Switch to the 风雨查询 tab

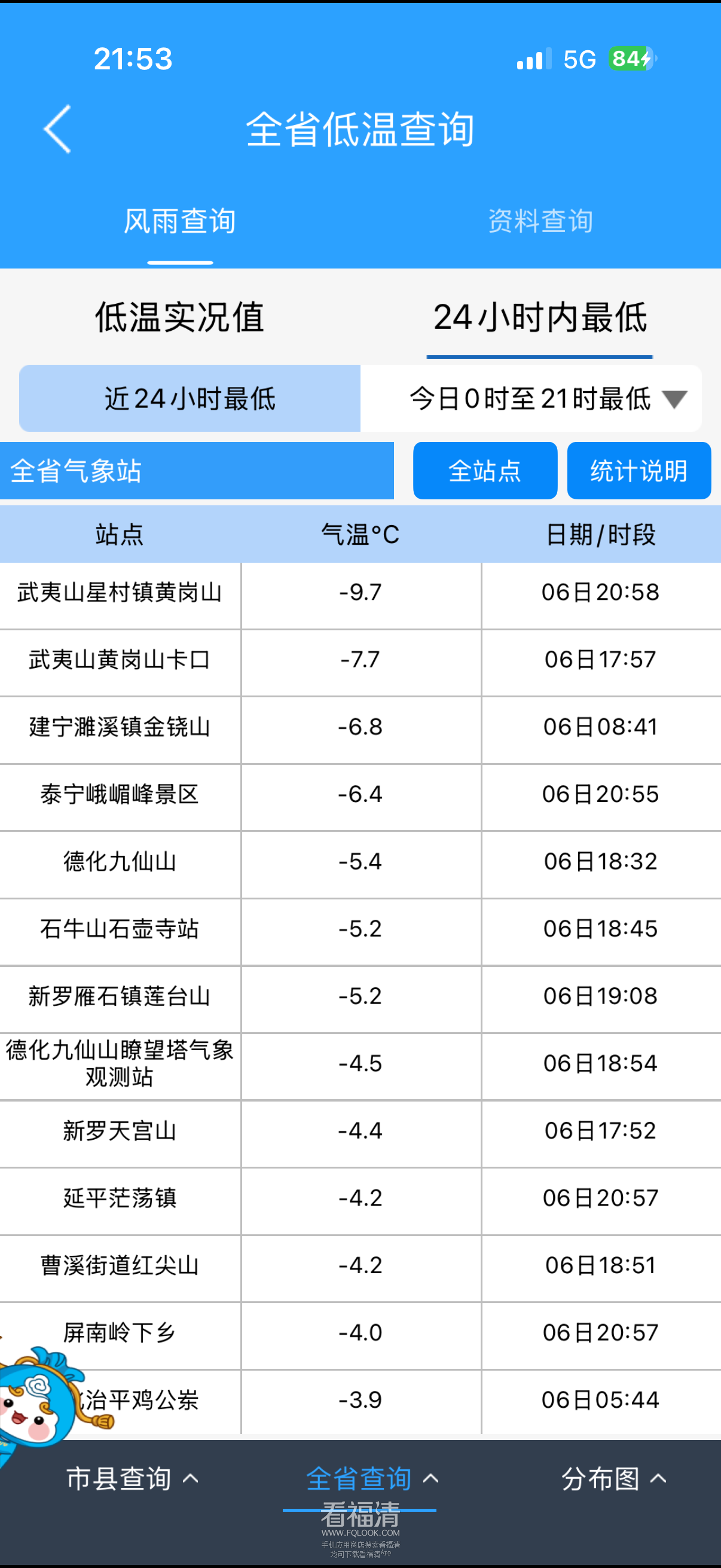(x=179, y=221)
